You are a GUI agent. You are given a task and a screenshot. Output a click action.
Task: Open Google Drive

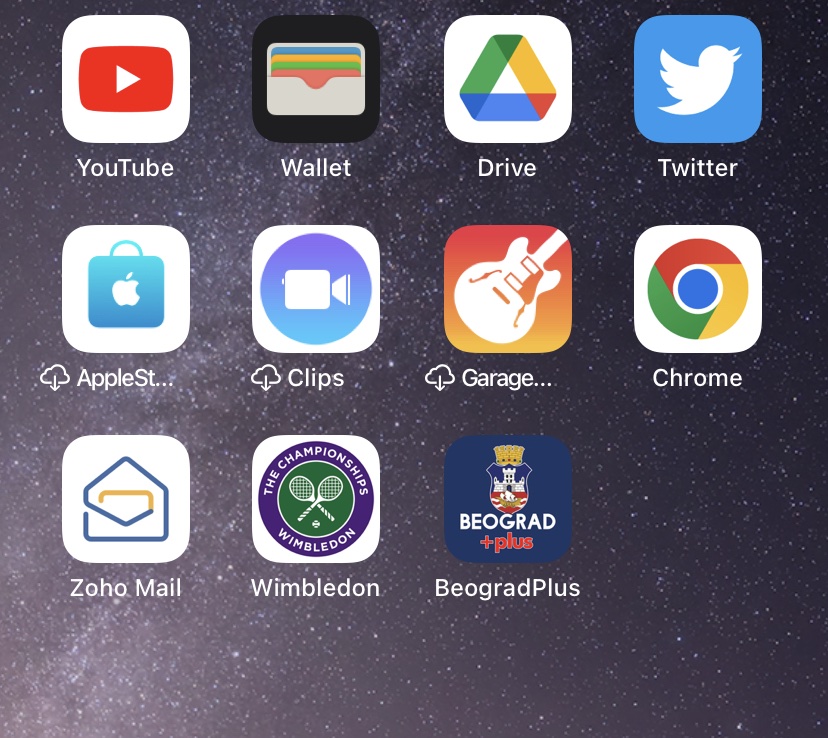507,79
